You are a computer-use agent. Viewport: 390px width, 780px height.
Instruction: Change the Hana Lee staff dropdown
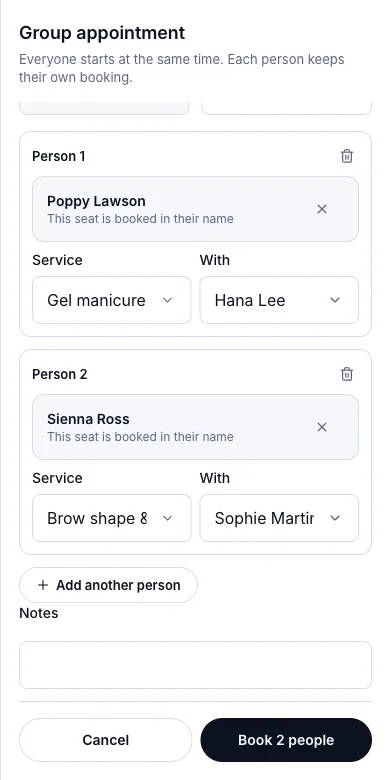point(279,300)
